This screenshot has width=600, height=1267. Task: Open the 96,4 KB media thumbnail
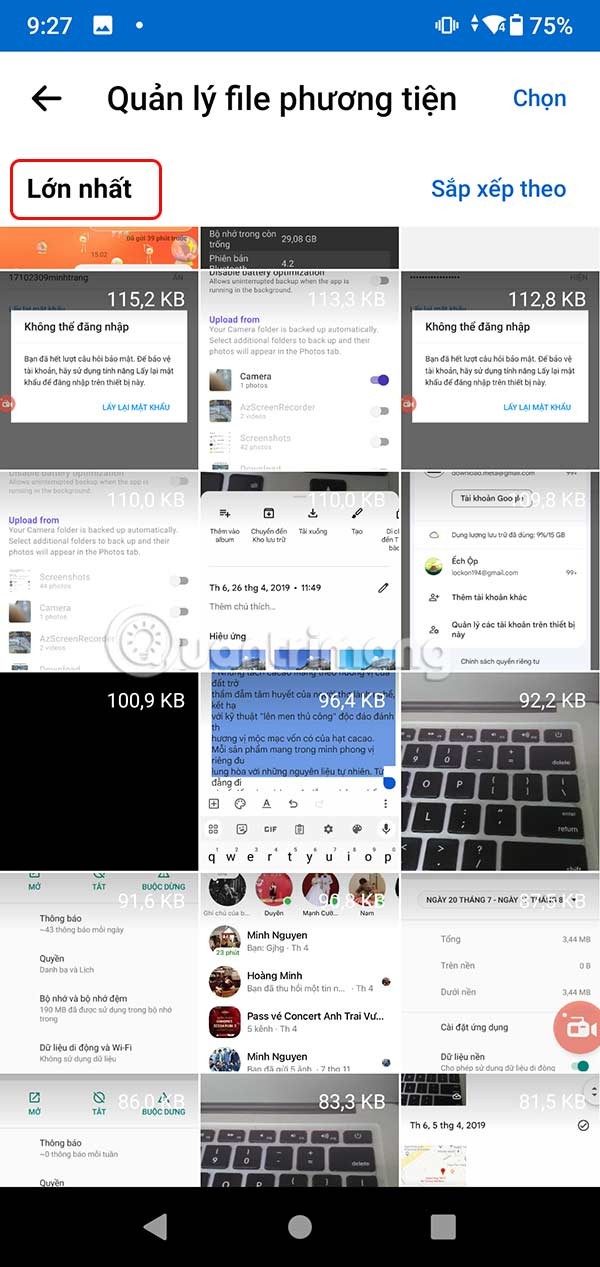click(x=300, y=771)
